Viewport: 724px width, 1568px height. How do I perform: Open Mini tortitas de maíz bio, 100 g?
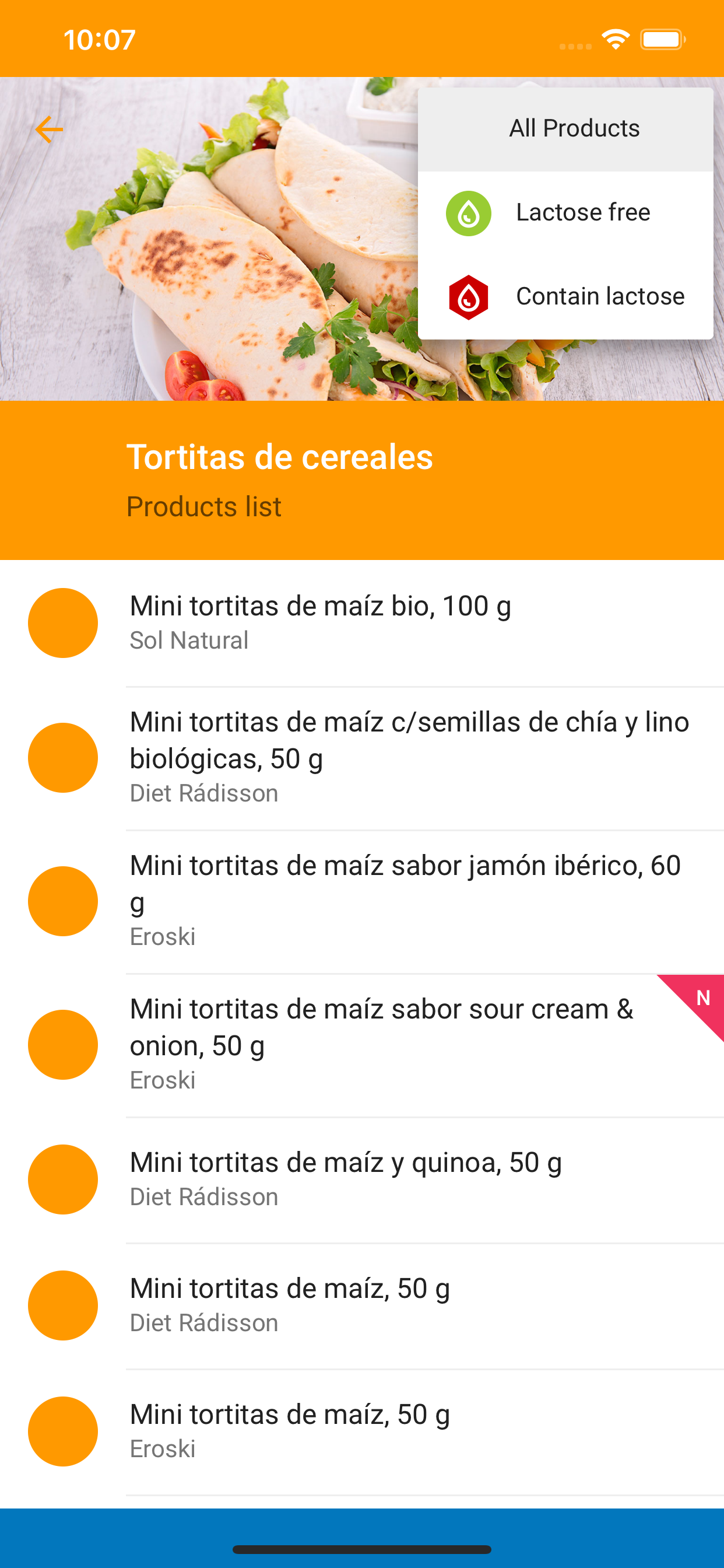(362, 622)
